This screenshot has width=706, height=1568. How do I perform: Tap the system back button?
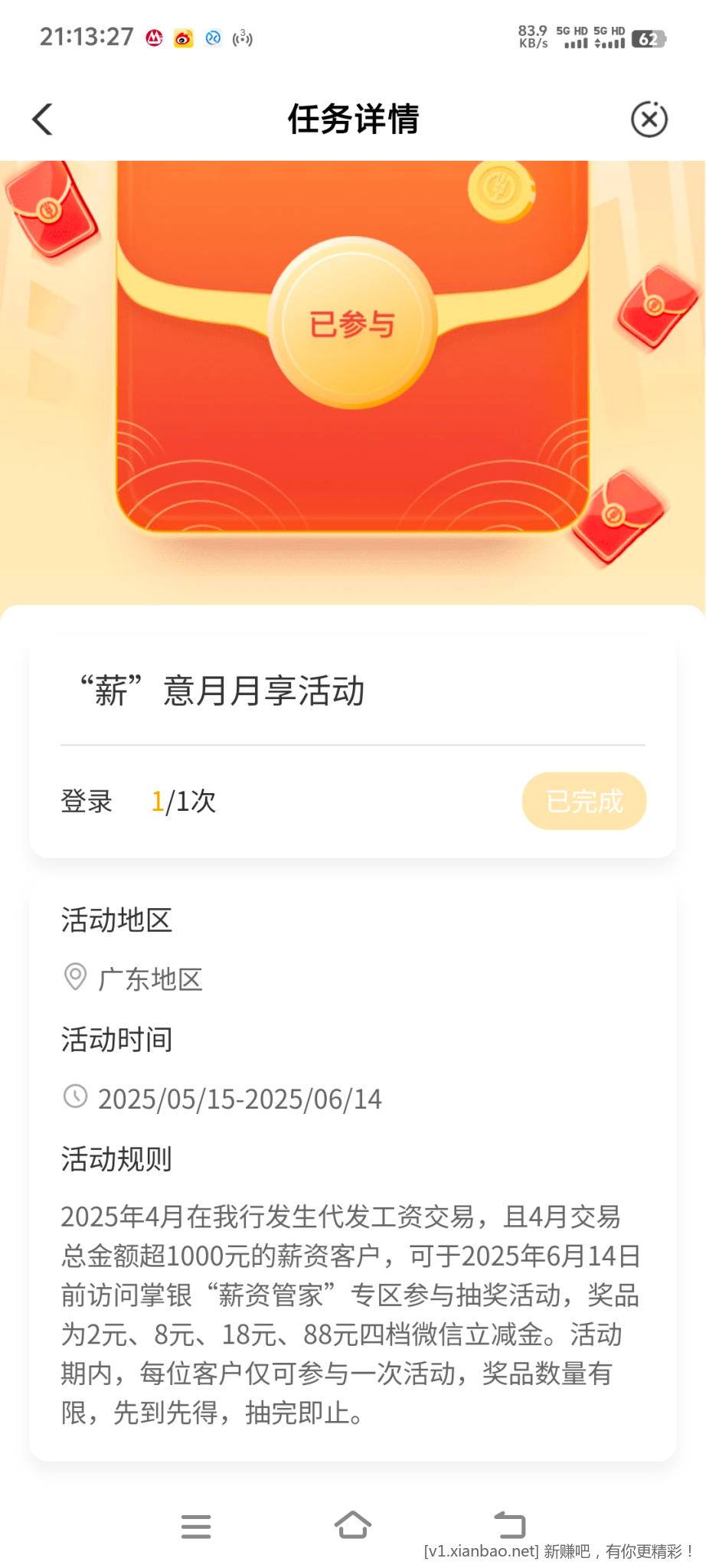(x=510, y=1525)
